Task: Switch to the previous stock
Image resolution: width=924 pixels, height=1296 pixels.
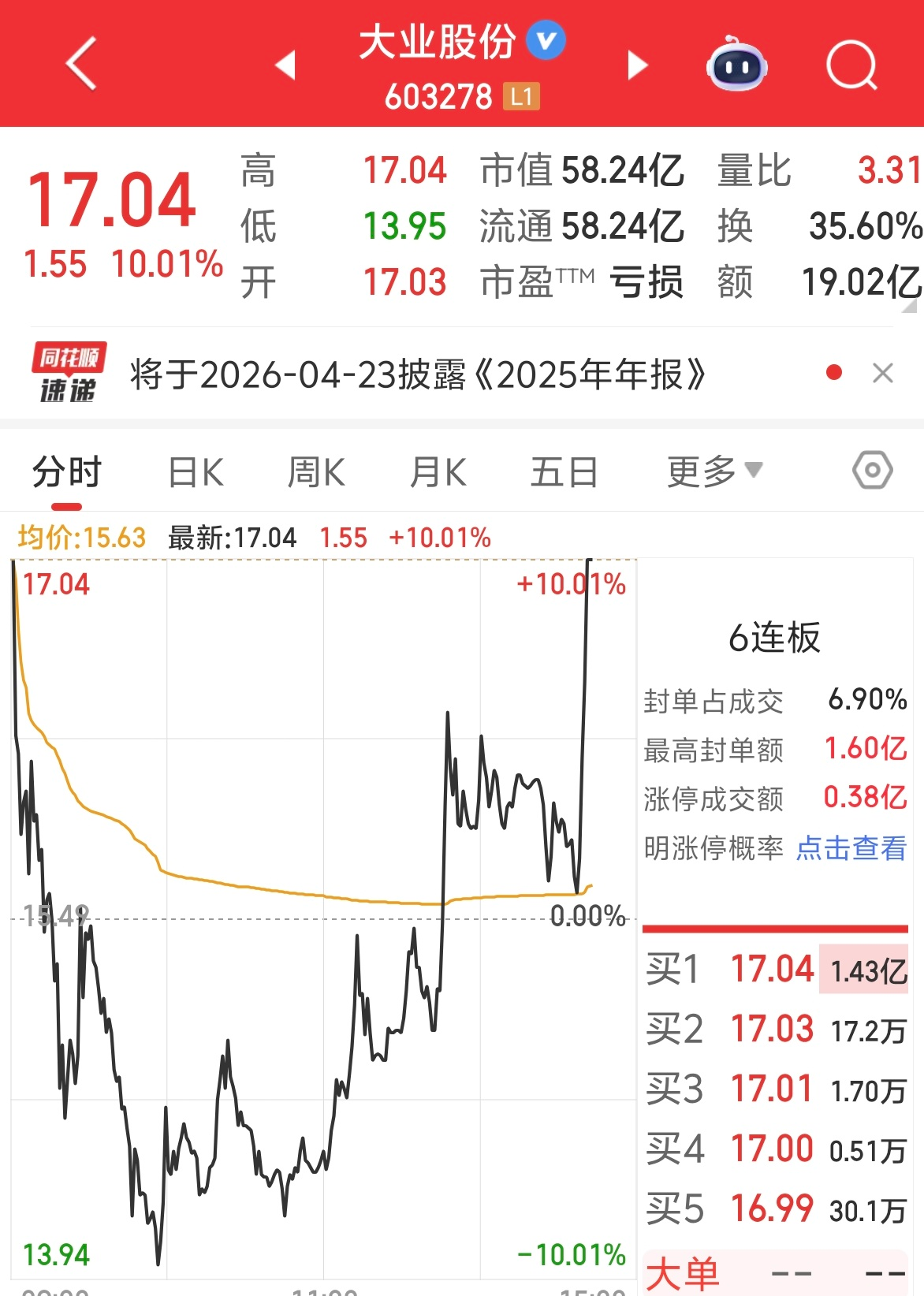Action: click(x=285, y=65)
